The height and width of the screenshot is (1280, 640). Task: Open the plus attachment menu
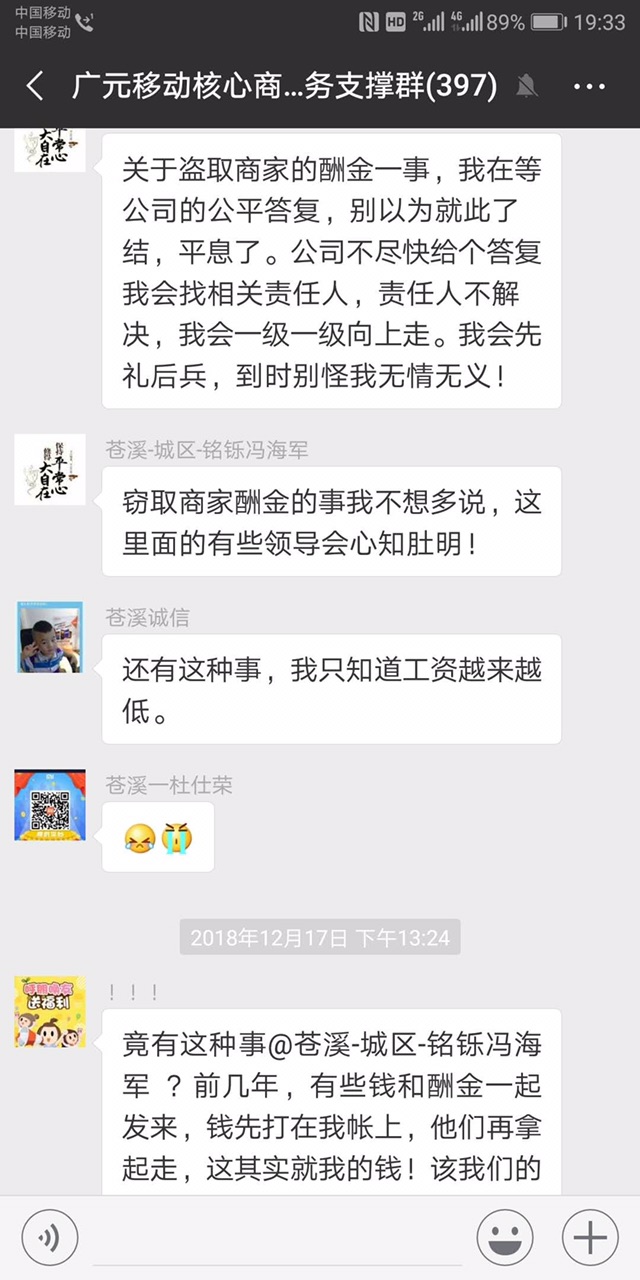(590, 1238)
